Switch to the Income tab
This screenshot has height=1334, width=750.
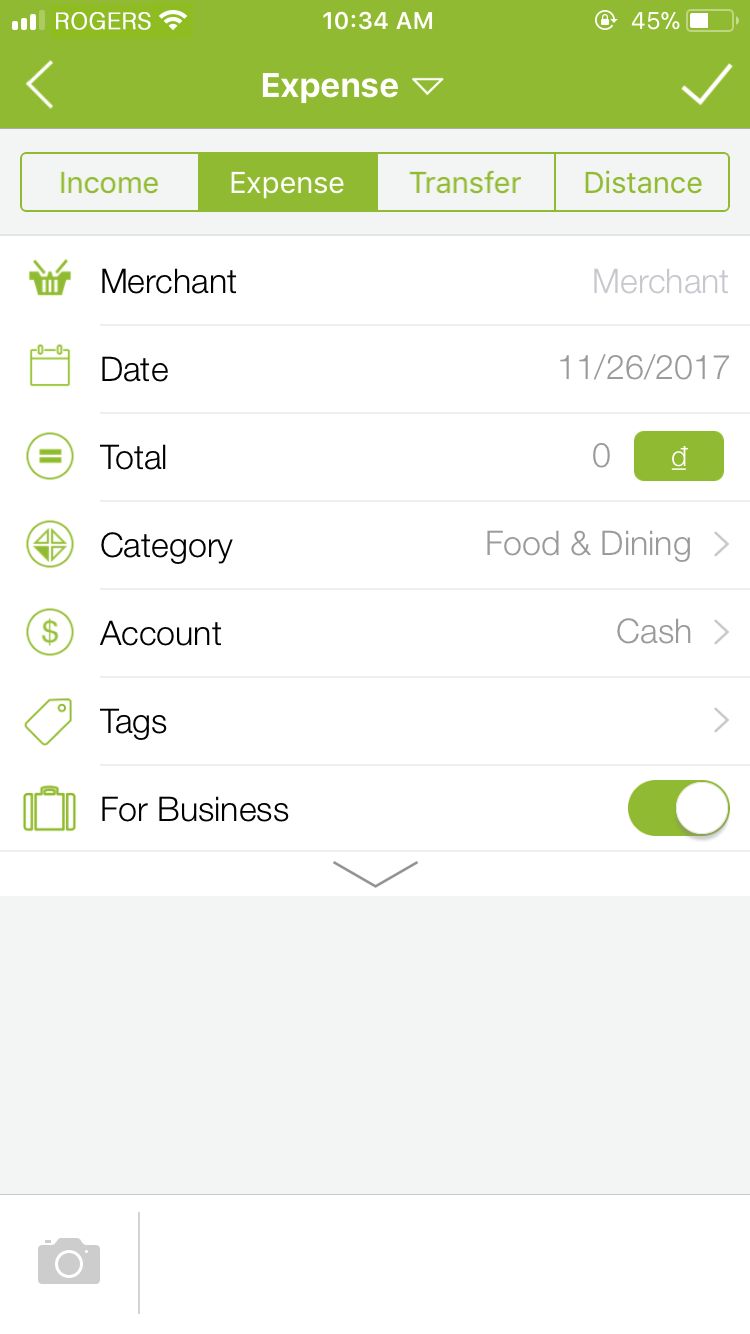[x=109, y=183]
